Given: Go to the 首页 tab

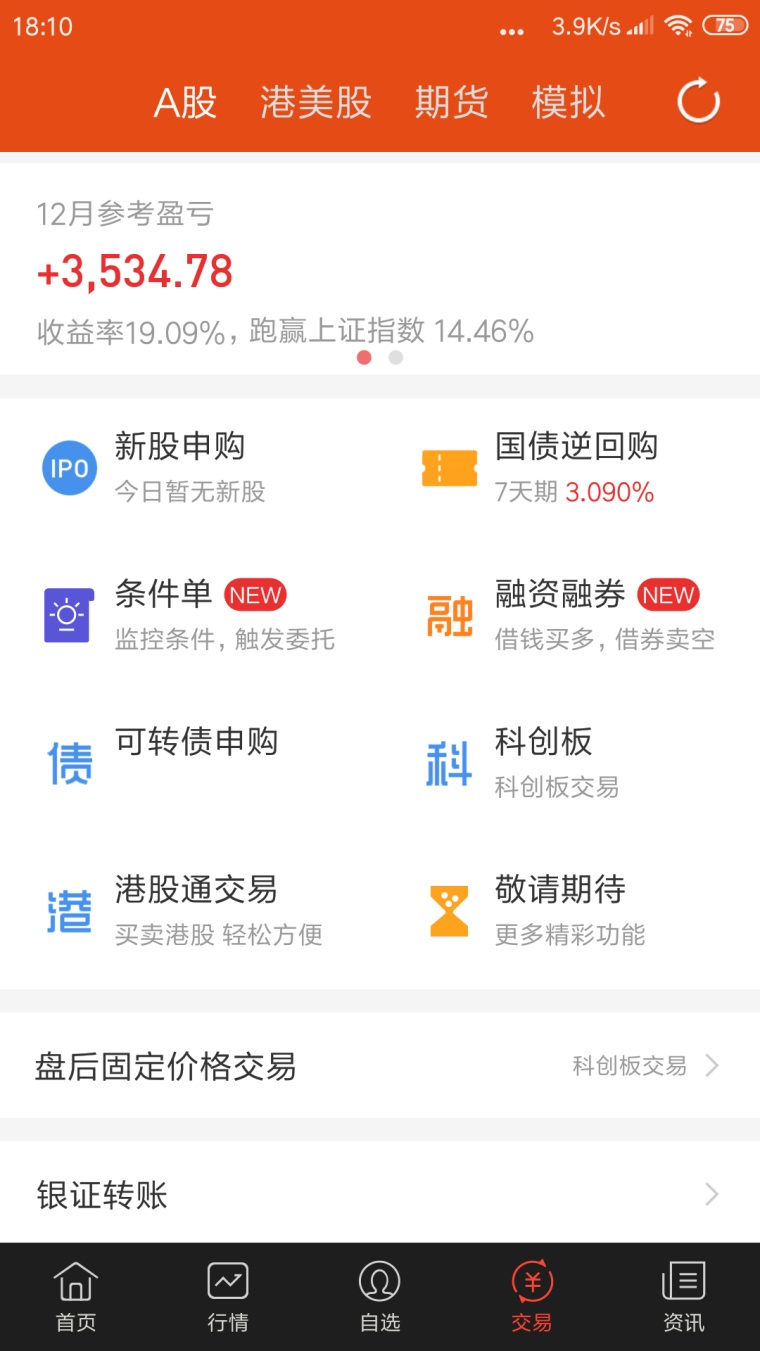Looking at the screenshot, I should [76, 1297].
